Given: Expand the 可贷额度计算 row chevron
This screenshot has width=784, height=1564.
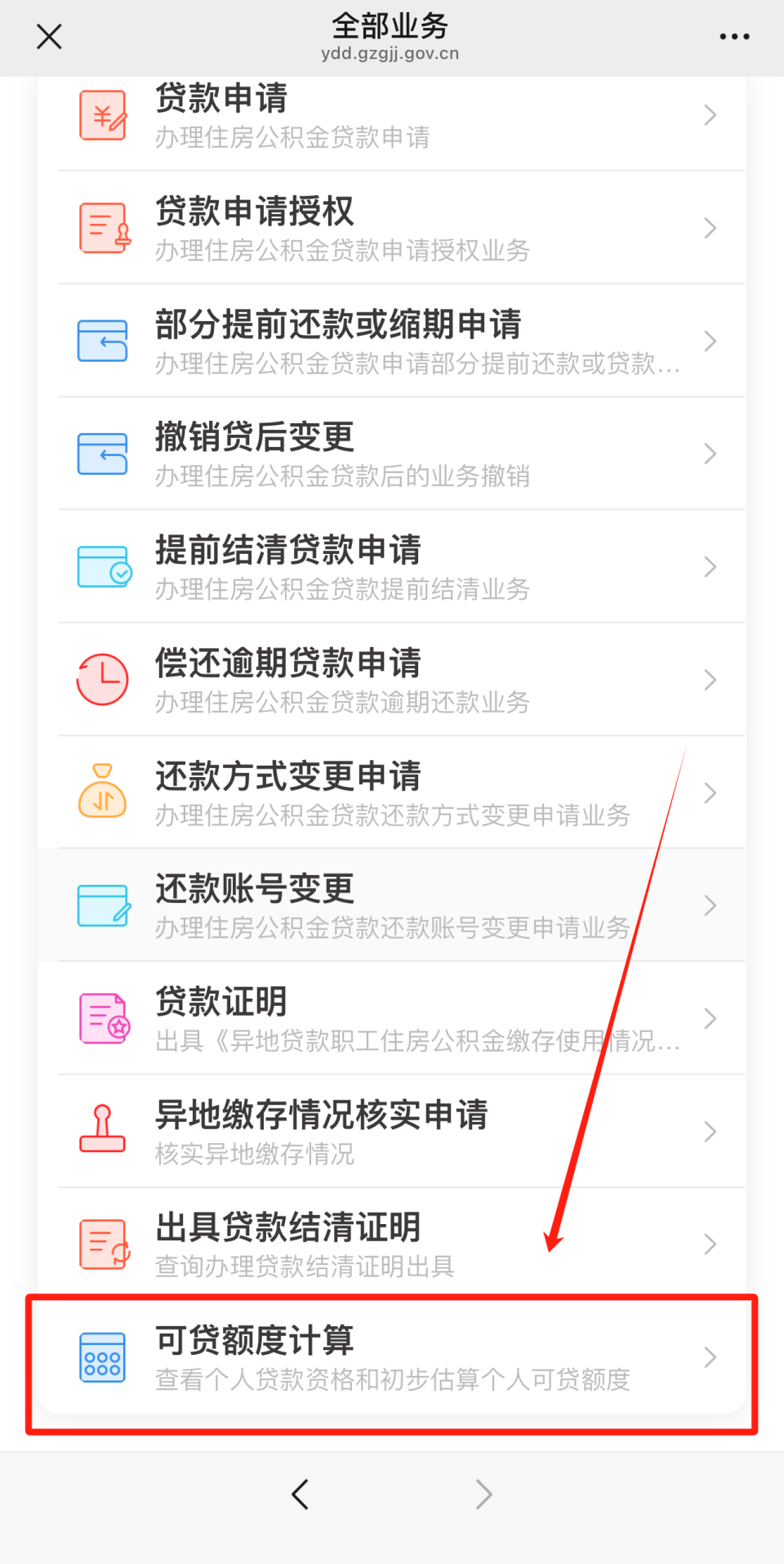Looking at the screenshot, I should click(x=710, y=1356).
